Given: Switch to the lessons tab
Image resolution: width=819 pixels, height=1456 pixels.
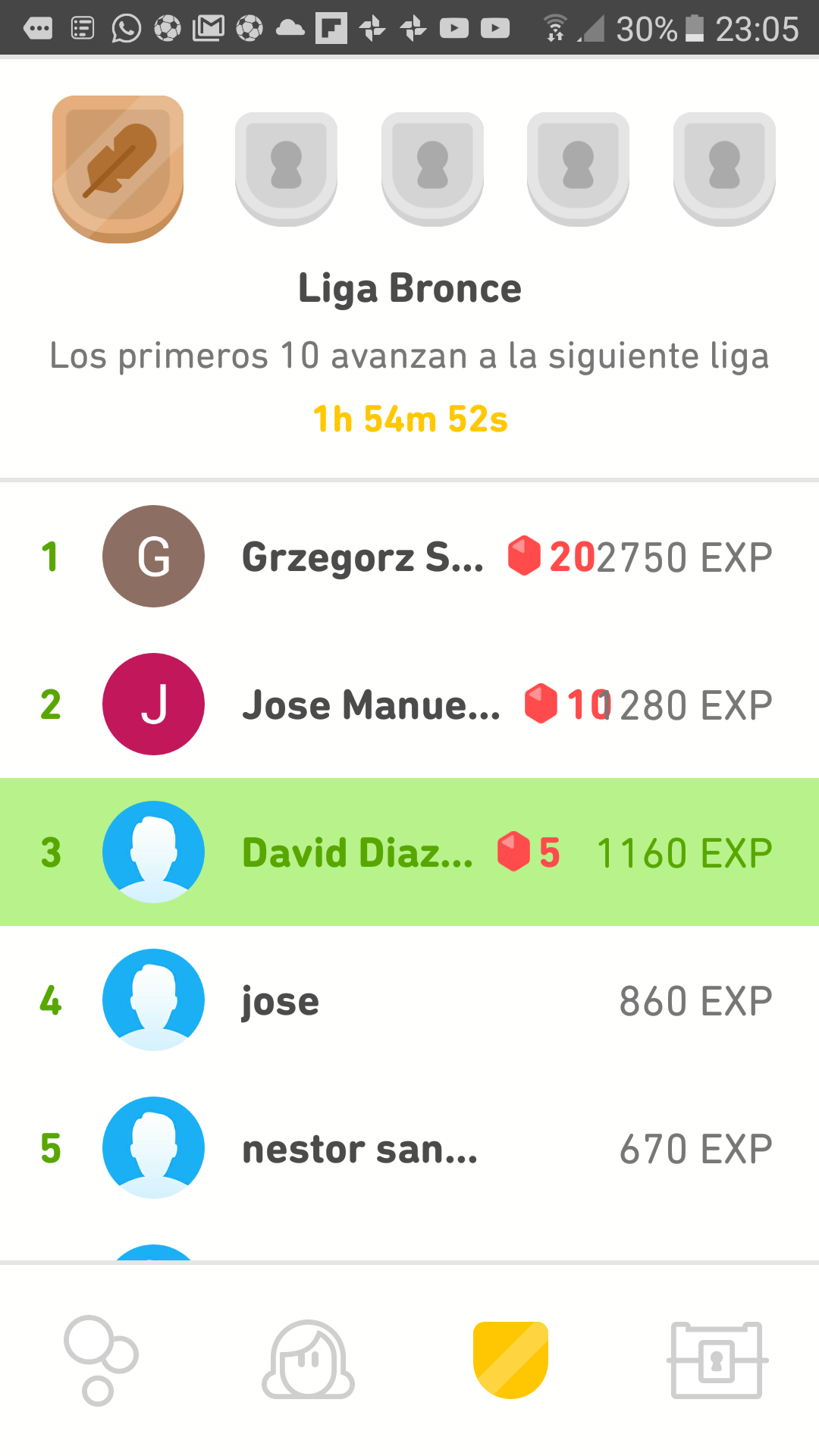Looking at the screenshot, I should 101,1360.
